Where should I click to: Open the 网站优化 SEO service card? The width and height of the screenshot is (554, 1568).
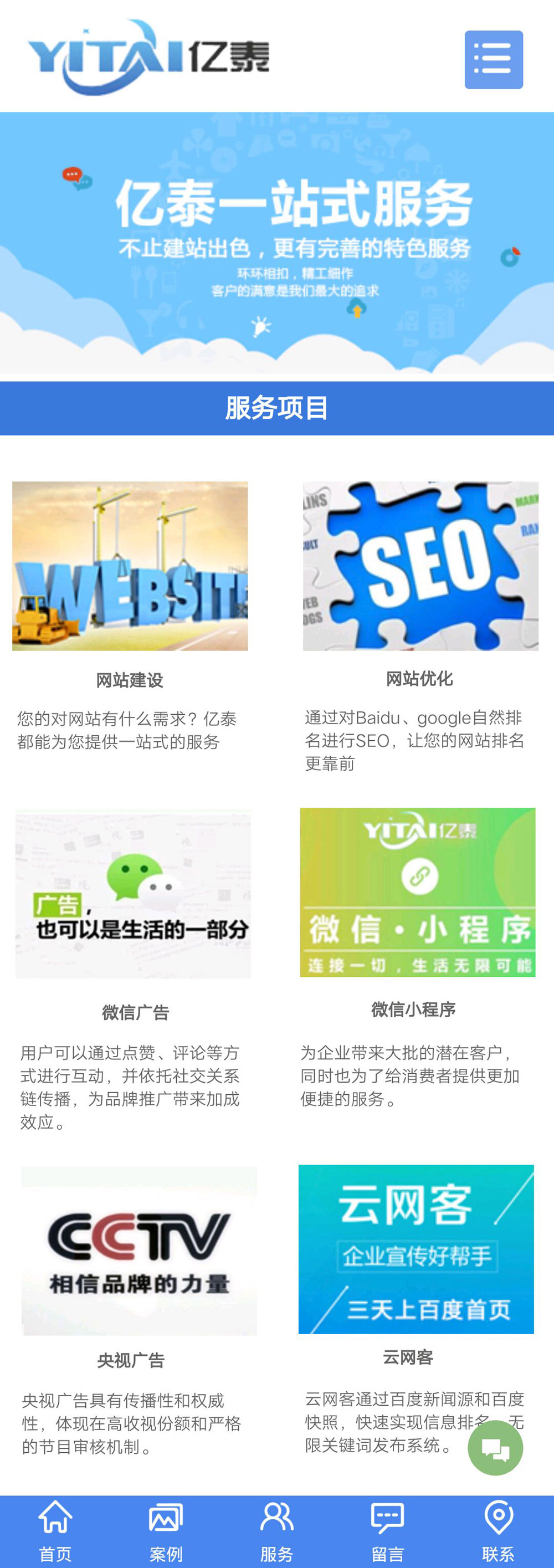[420, 566]
